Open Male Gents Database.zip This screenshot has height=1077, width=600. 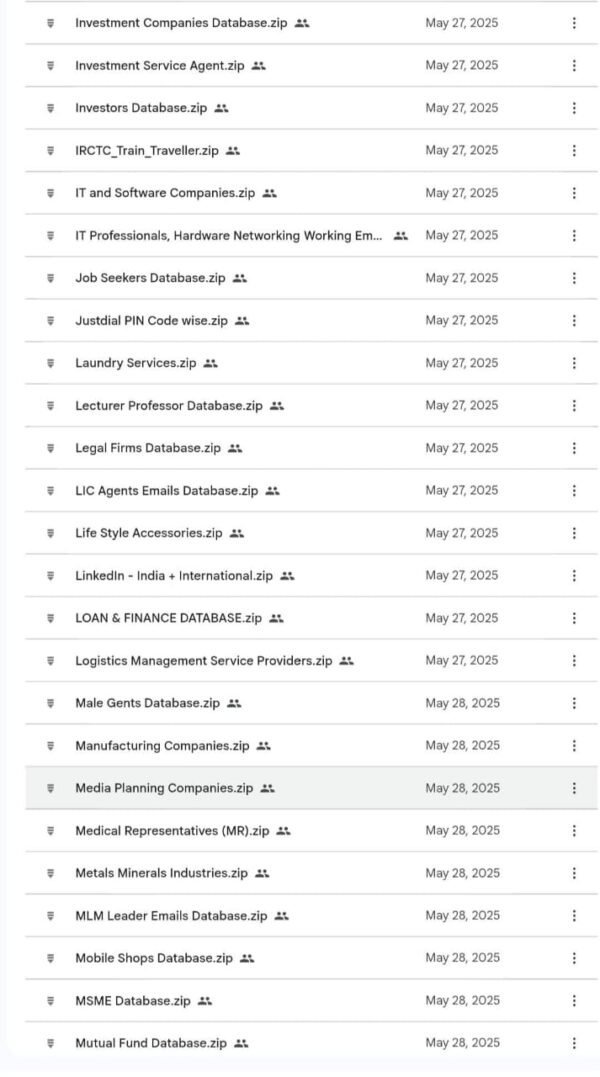click(147, 703)
